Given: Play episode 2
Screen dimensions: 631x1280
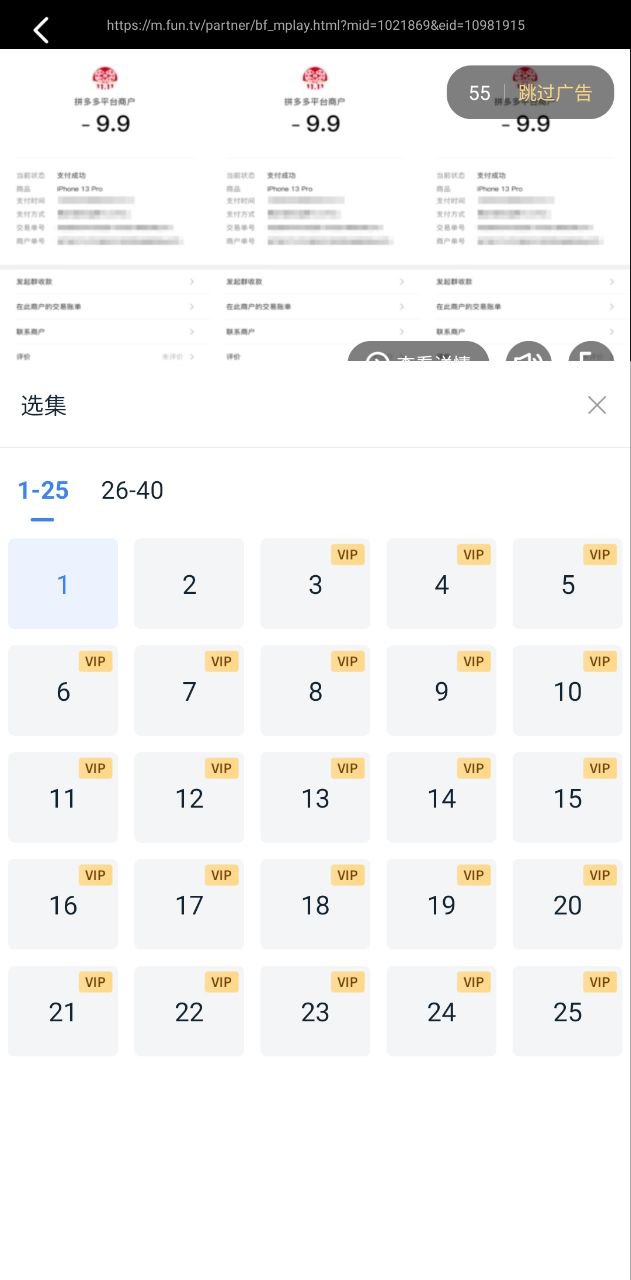Looking at the screenshot, I should pos(189,585).
